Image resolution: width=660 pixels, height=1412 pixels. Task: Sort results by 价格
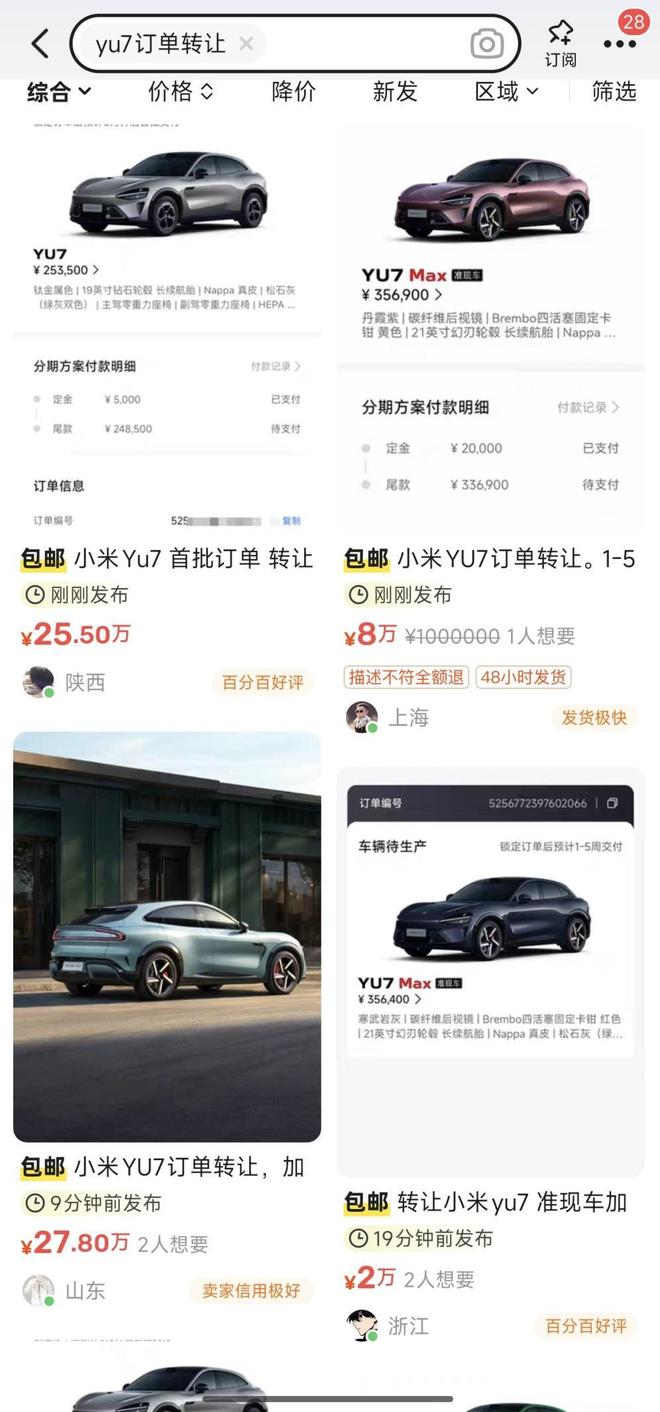pyautogui.click(x=180, y=92)
